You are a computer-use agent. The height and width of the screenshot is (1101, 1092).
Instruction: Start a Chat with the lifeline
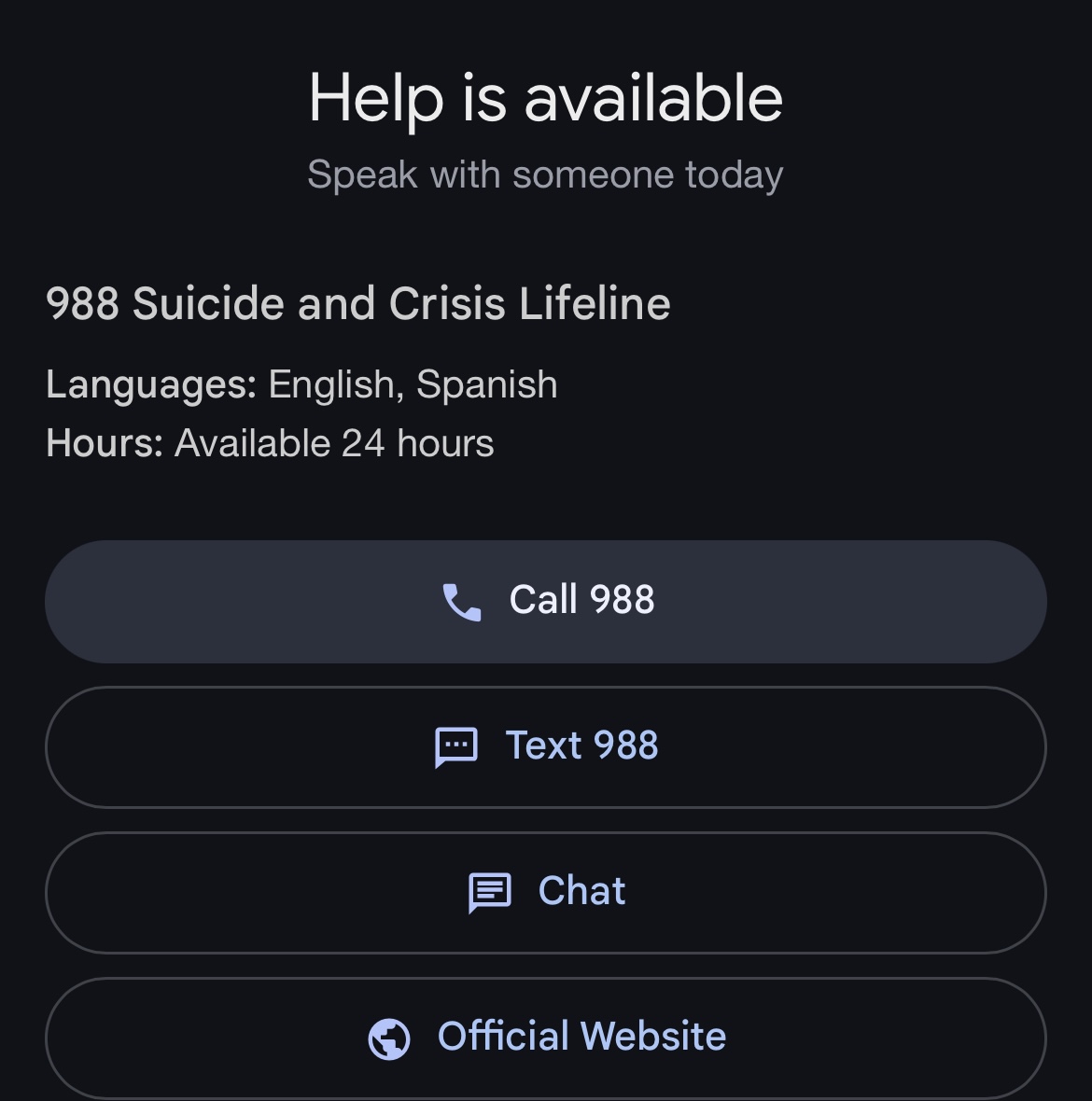(x=546, y=892)
